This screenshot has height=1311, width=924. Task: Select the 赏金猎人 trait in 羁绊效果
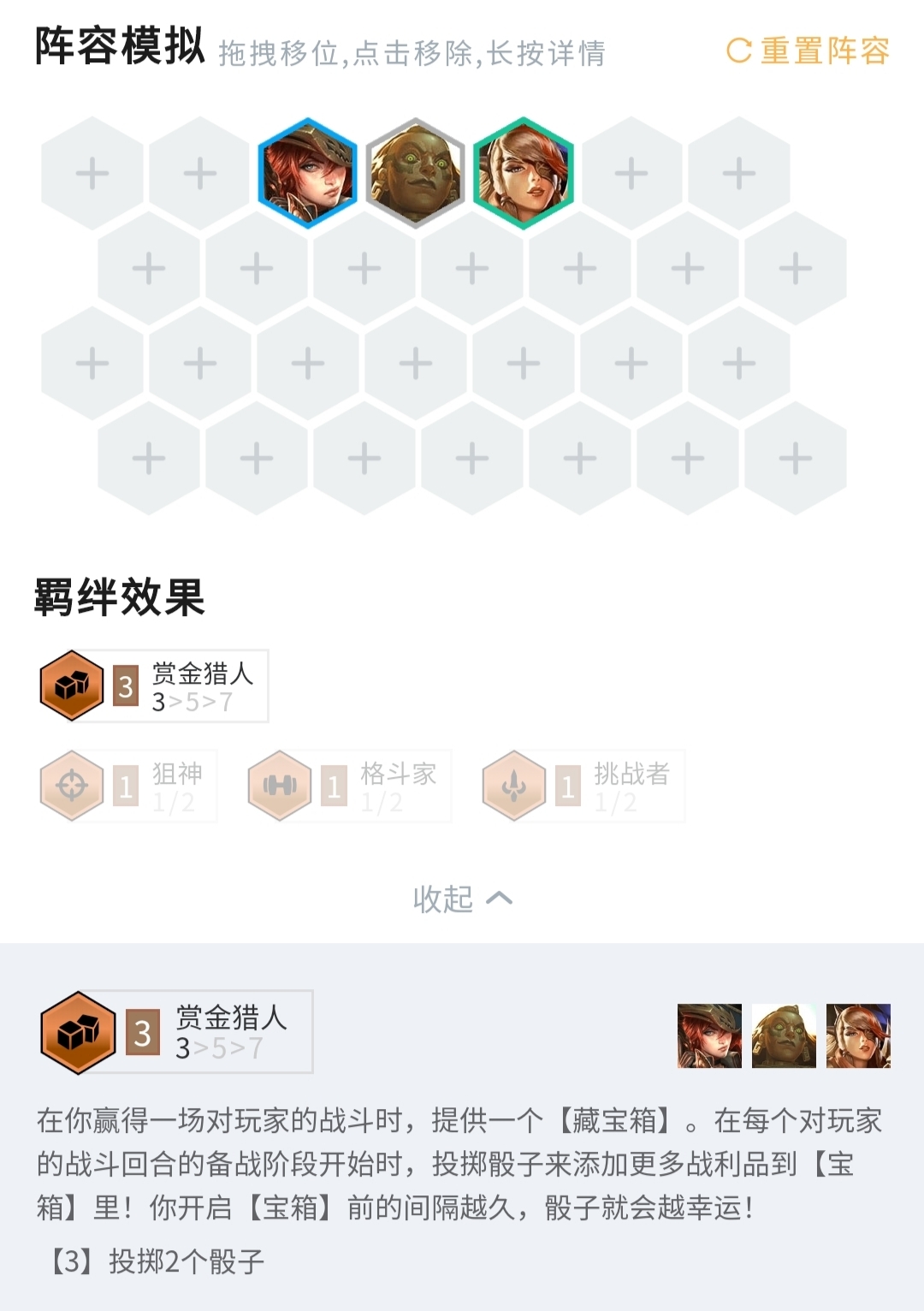click(x=154, y=686)
